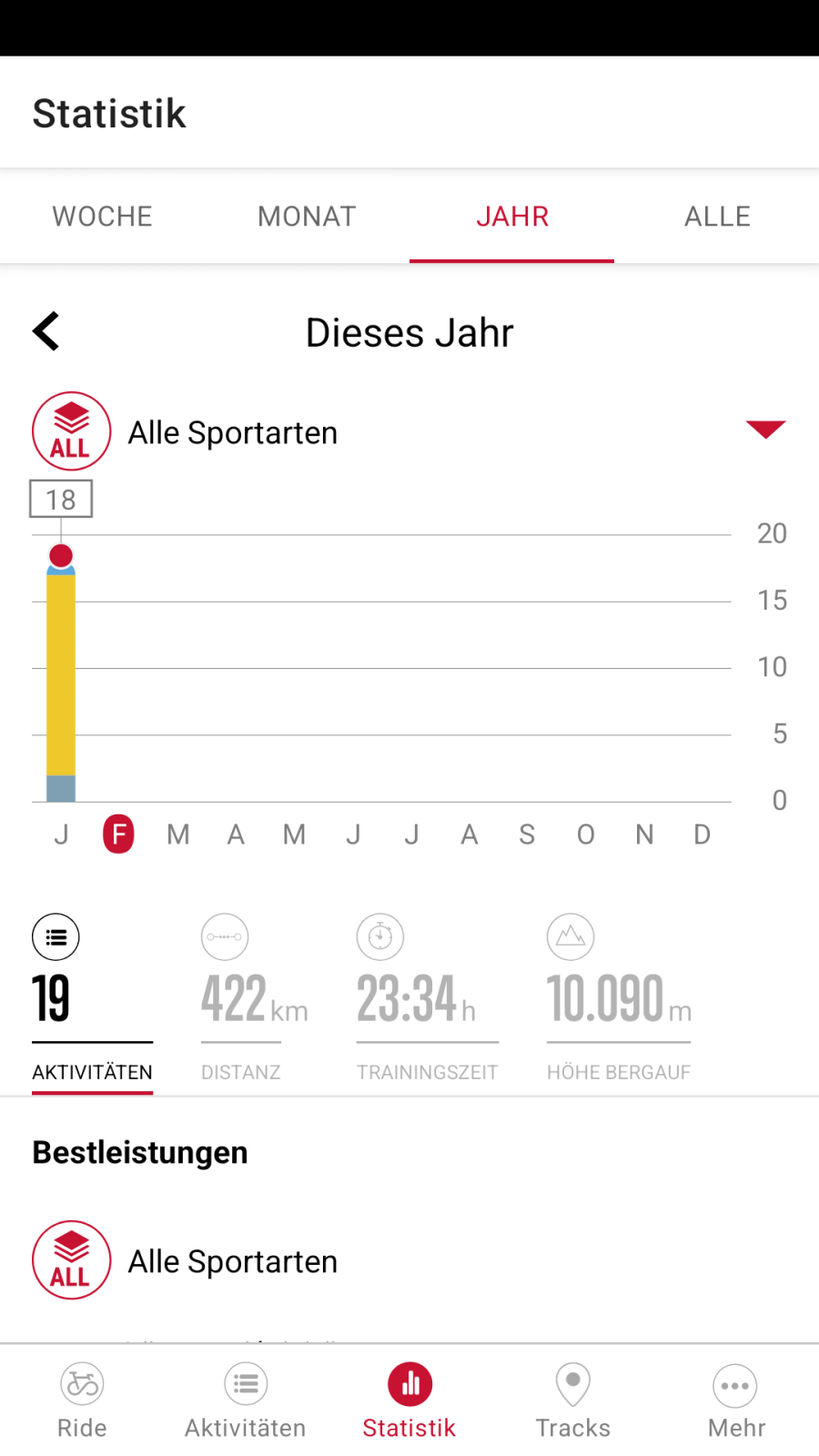Show the Trainingszeit metric in chart
Image resolution: width=819 pixels, height=1456 pixels.
point(427,1001)
